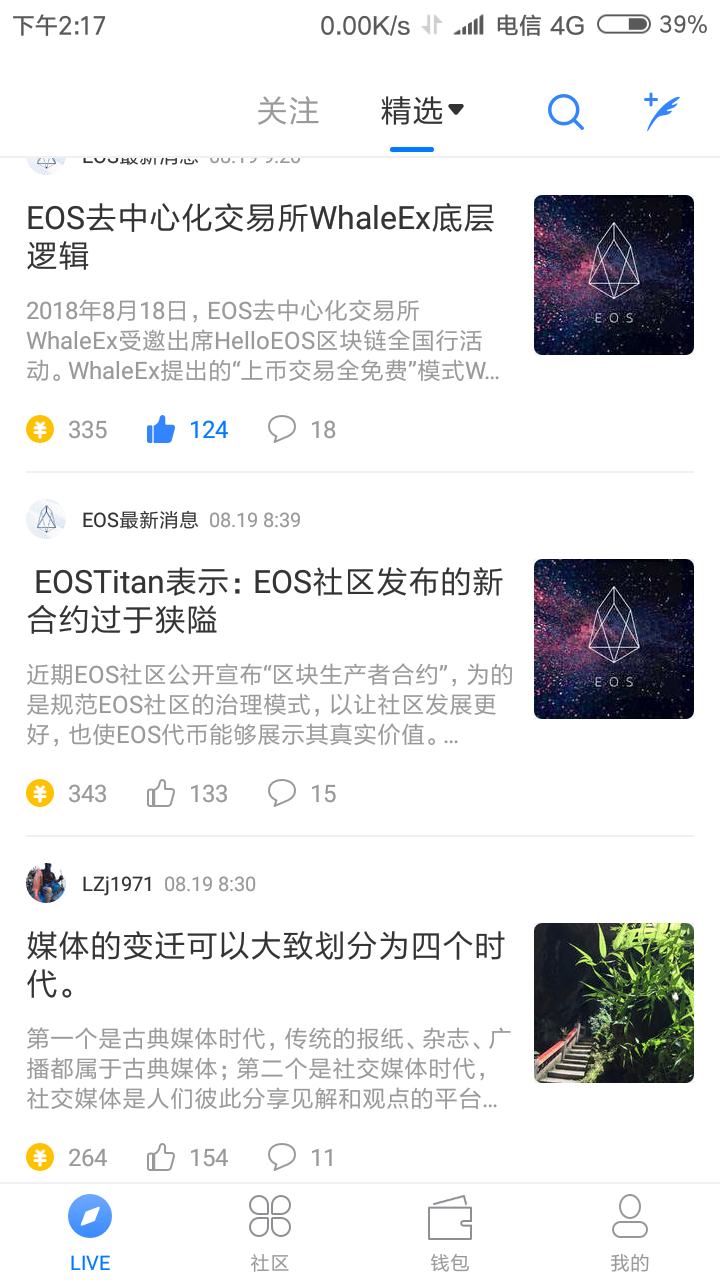Like the 媒体的变迁 post

[x=161, y=1158]
